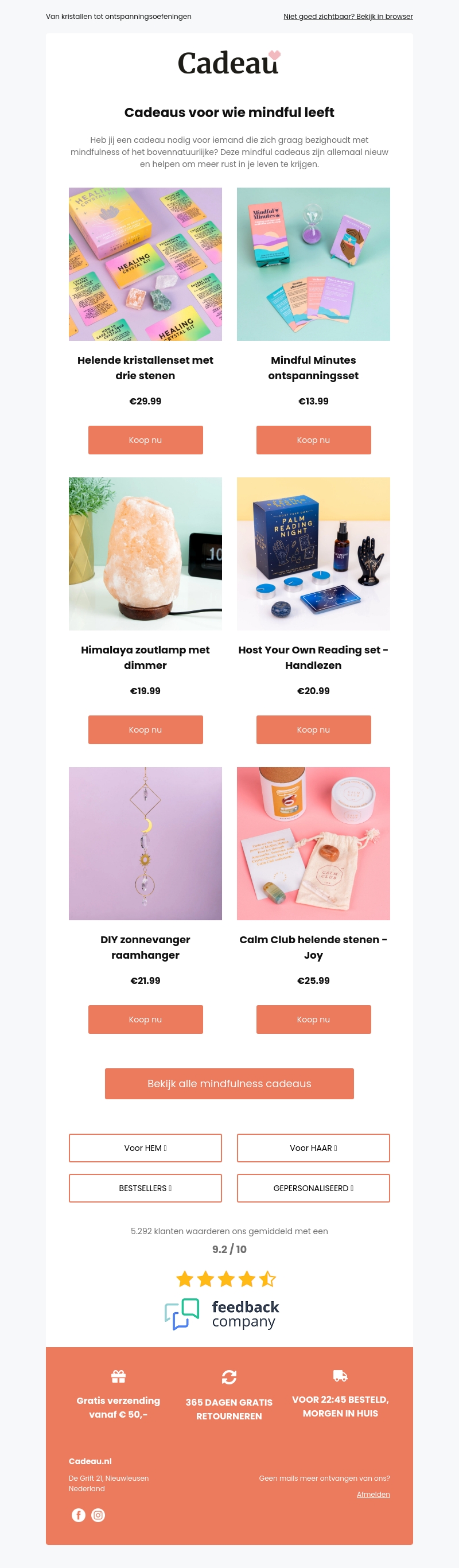Tap 'Koop nu' for Helende kristallenset
The width and height of the screenshot is (459, 1568).
click(x=146, y=439)
